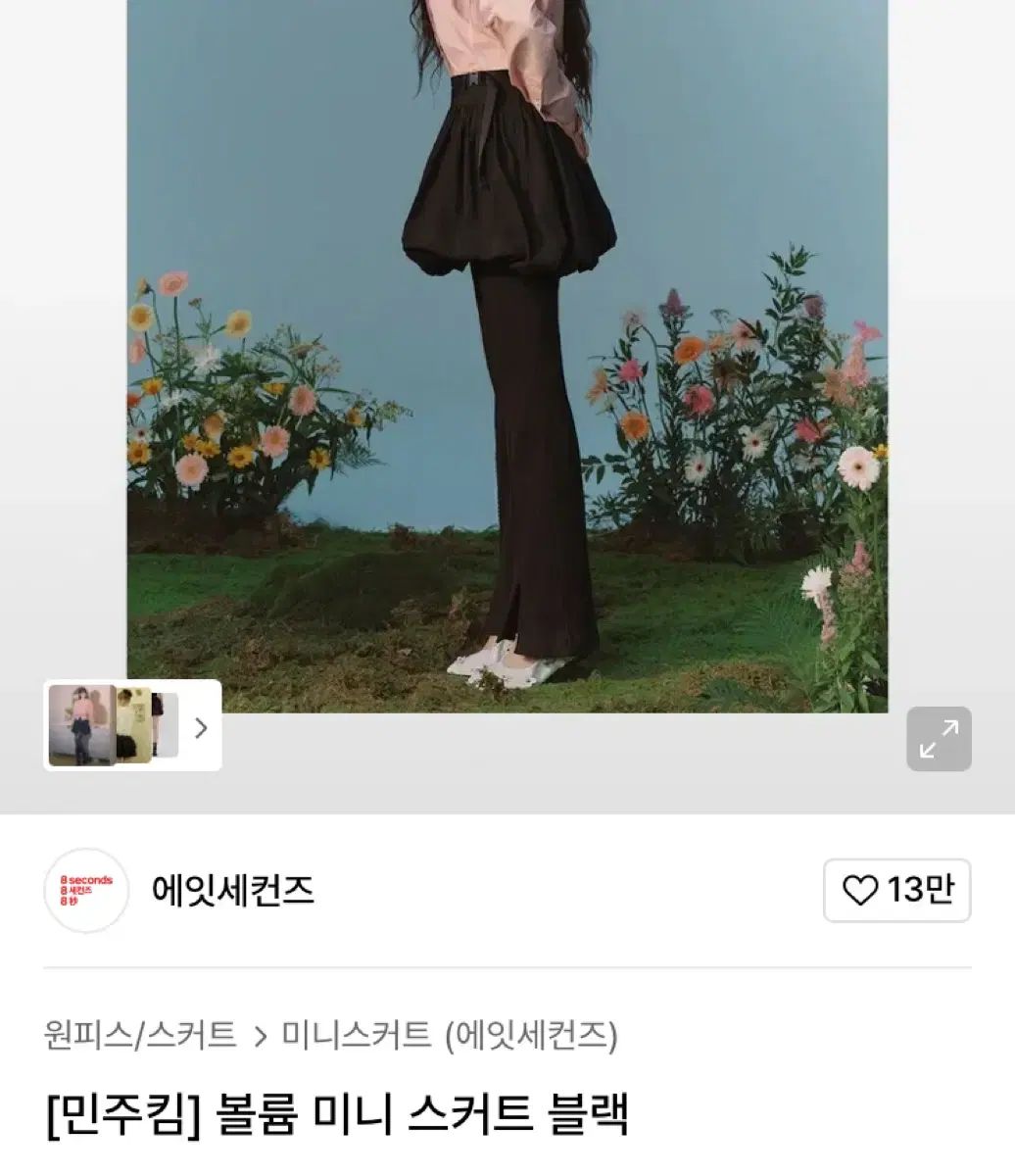1015x1176 pixels.
Task: Go to the 원피스/스커트 category
Action: 140,1035
